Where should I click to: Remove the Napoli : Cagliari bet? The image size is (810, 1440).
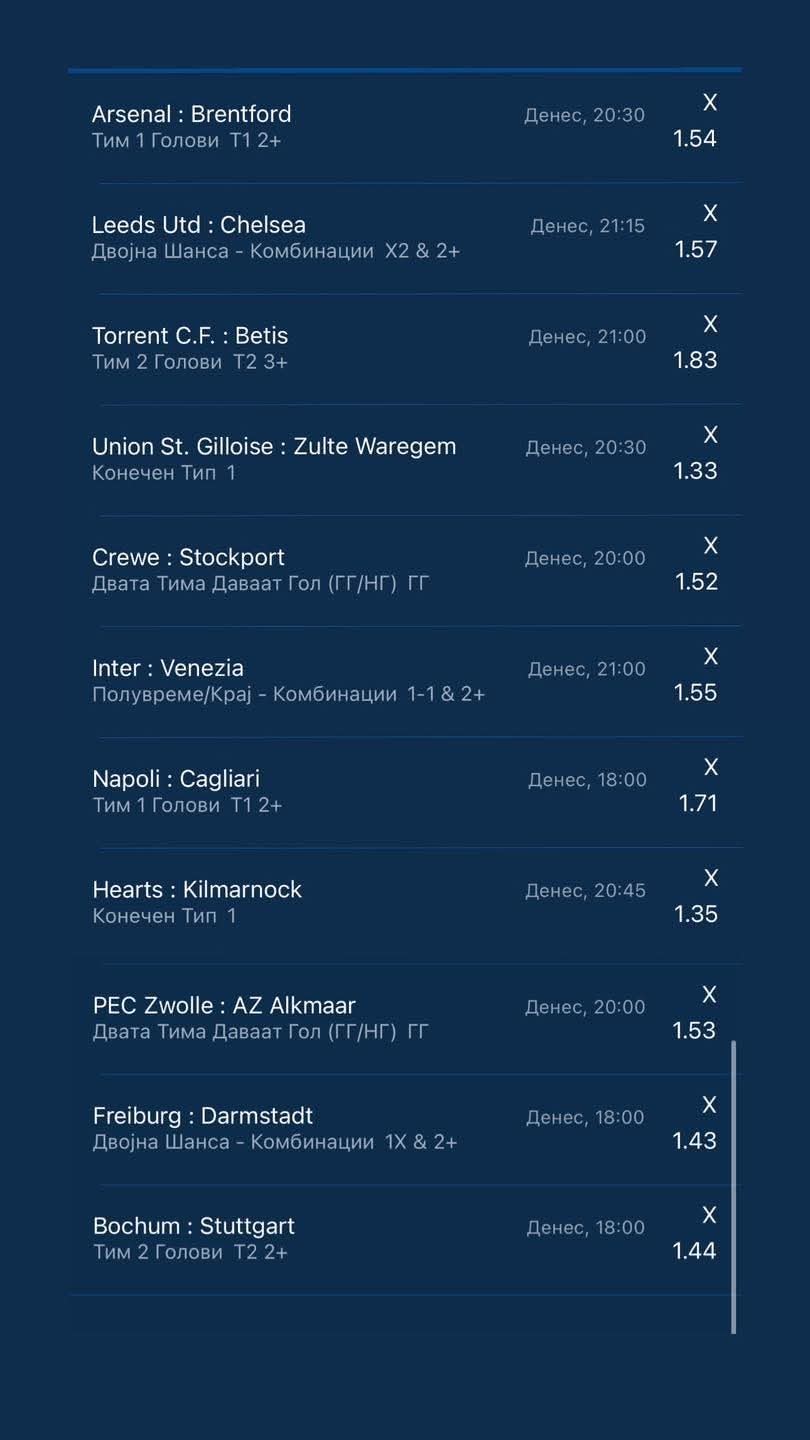(x=710, y=767)
